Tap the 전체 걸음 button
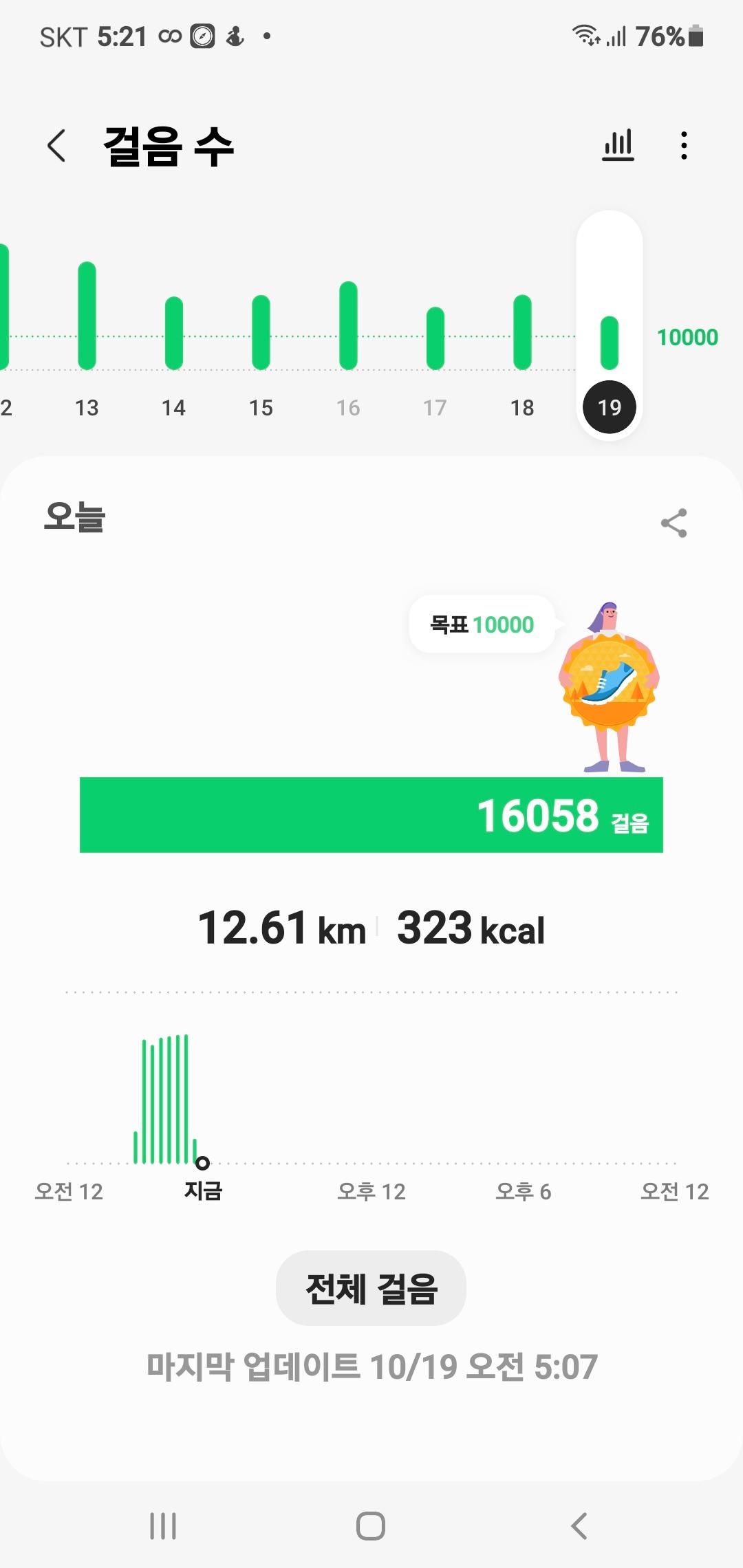 coord(371,1288)
